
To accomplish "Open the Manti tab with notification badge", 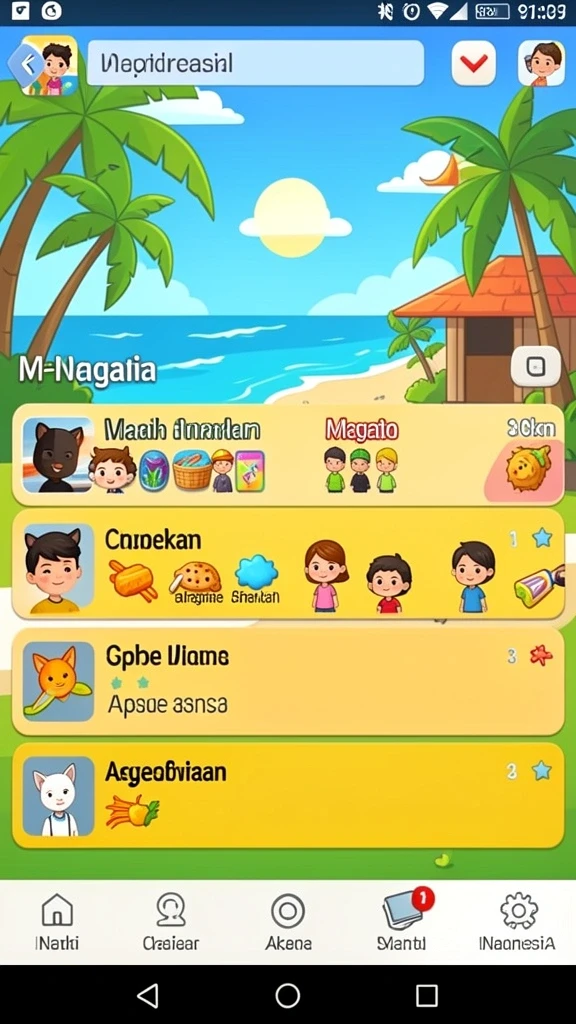I will click(403, 921).
